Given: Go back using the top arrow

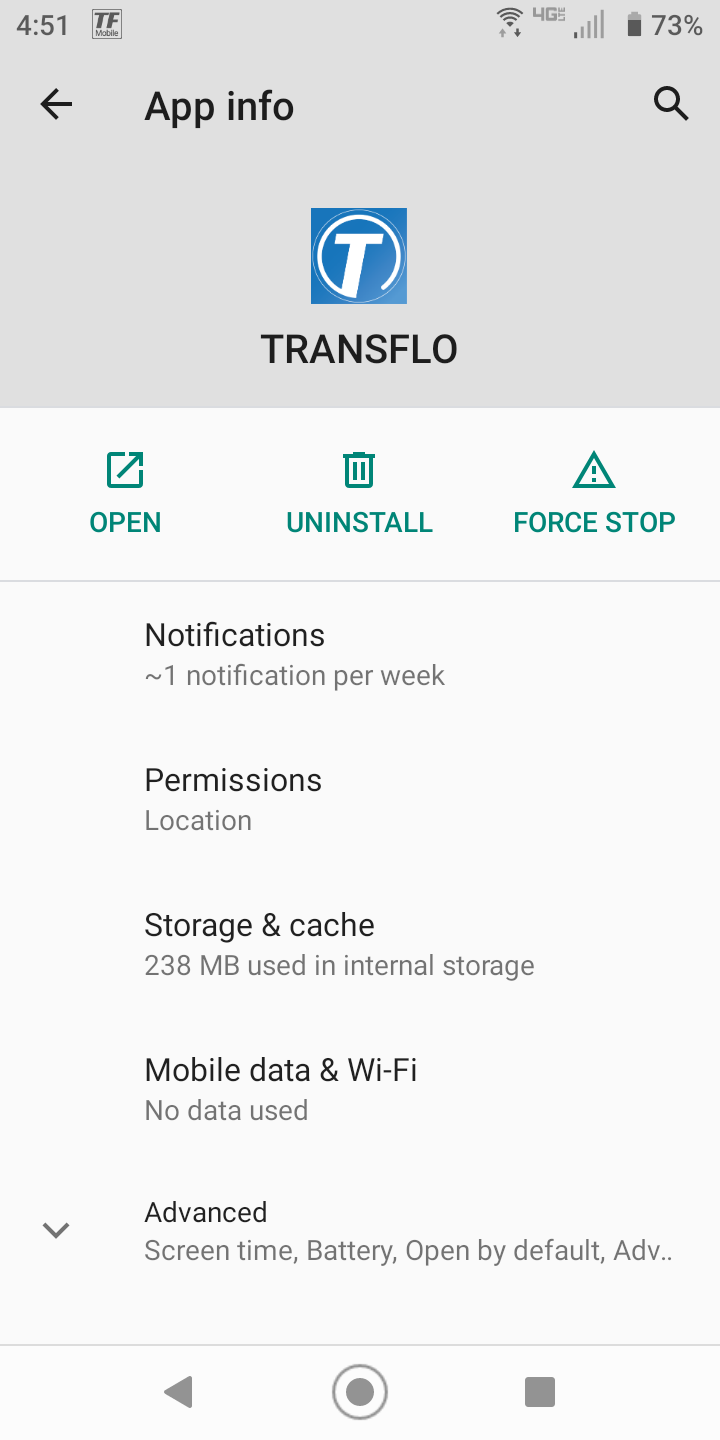Looking at the screenshot, I should (x=56, y=104).
